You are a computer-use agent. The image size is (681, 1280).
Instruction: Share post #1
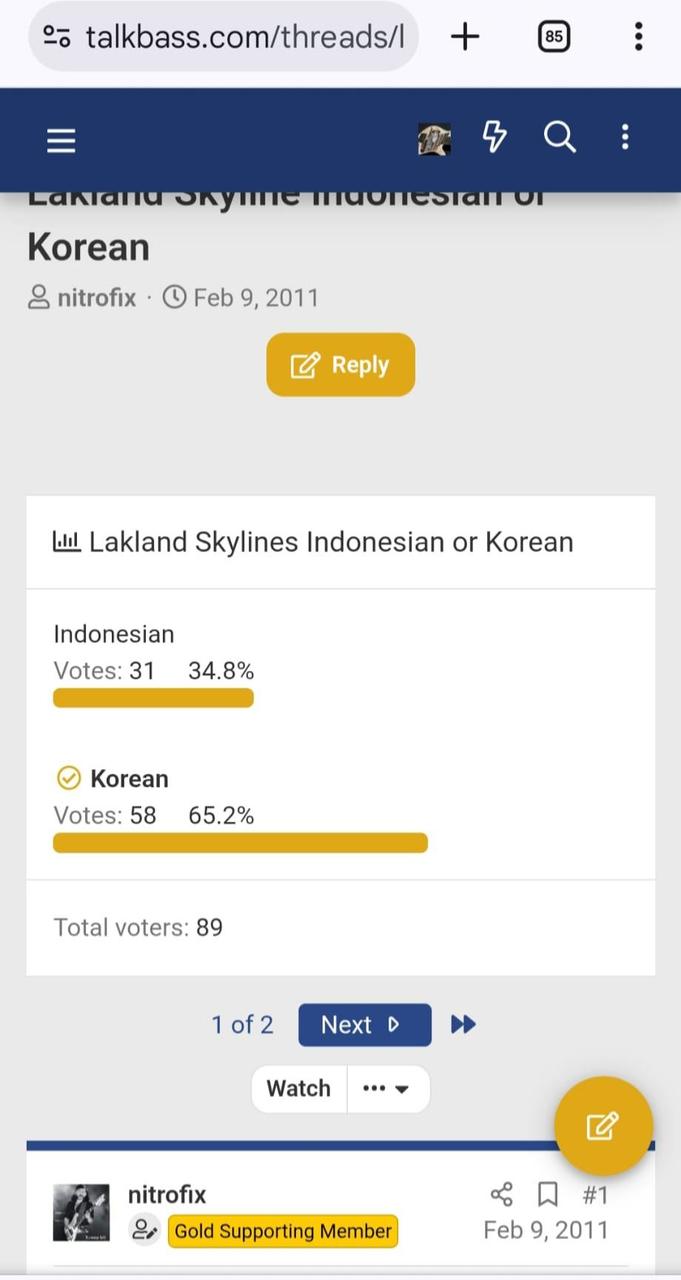point(501,1194)
